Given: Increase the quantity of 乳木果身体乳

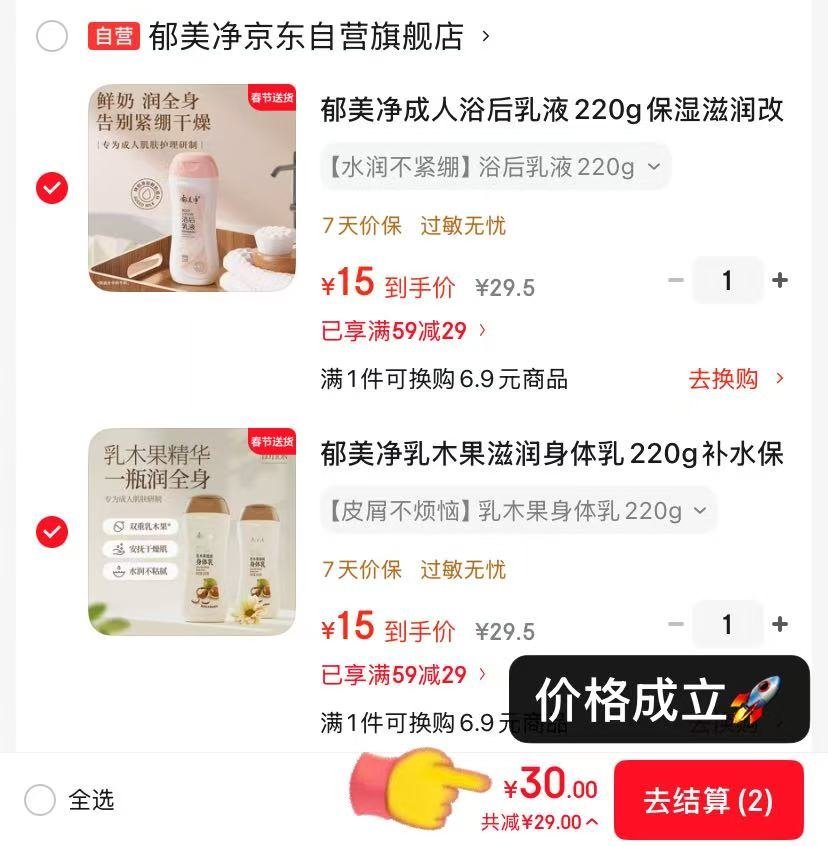Looking at the screenshot, I should coord(780,625).
